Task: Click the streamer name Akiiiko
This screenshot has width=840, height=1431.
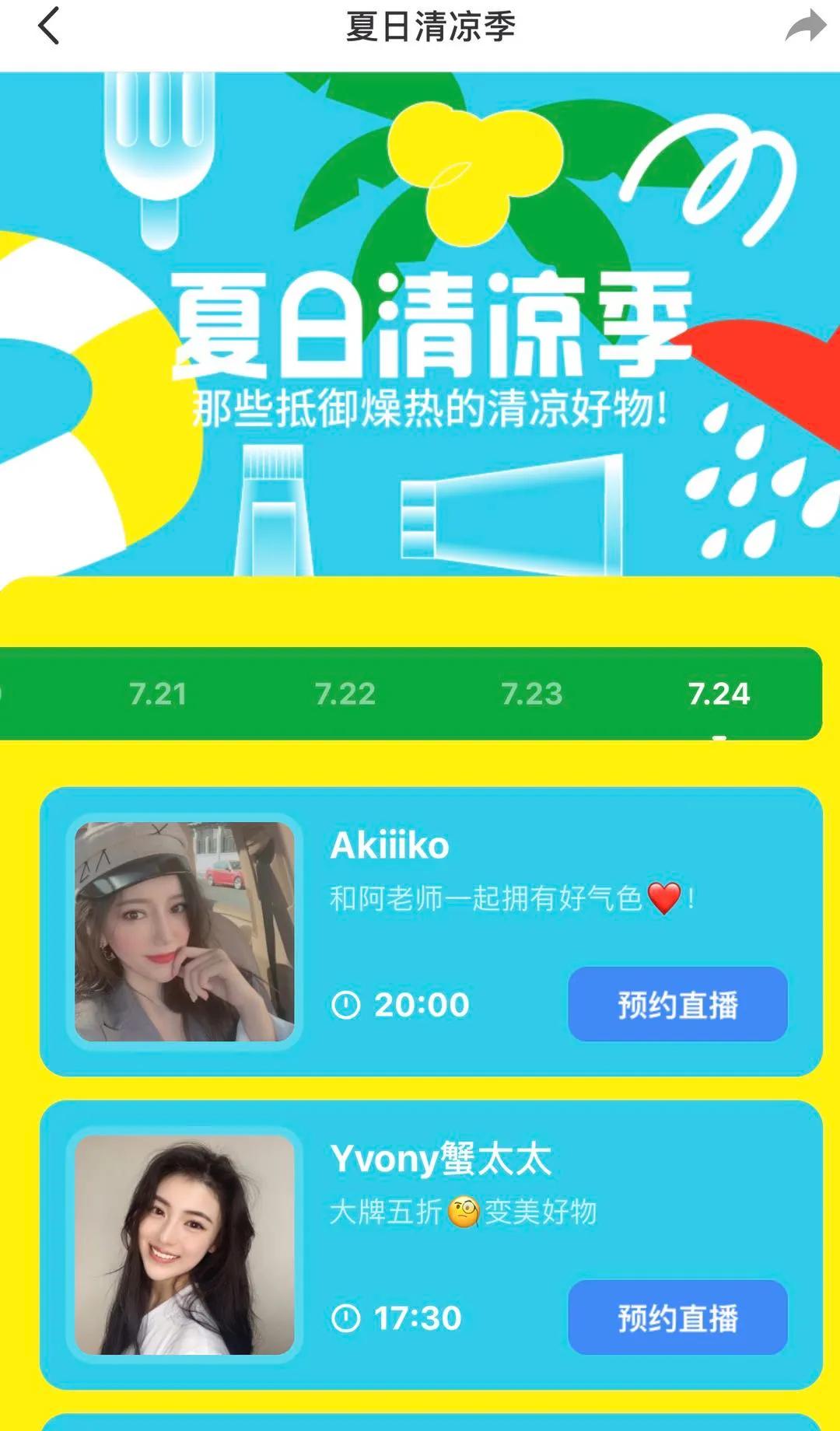Action: pos(387,846)
